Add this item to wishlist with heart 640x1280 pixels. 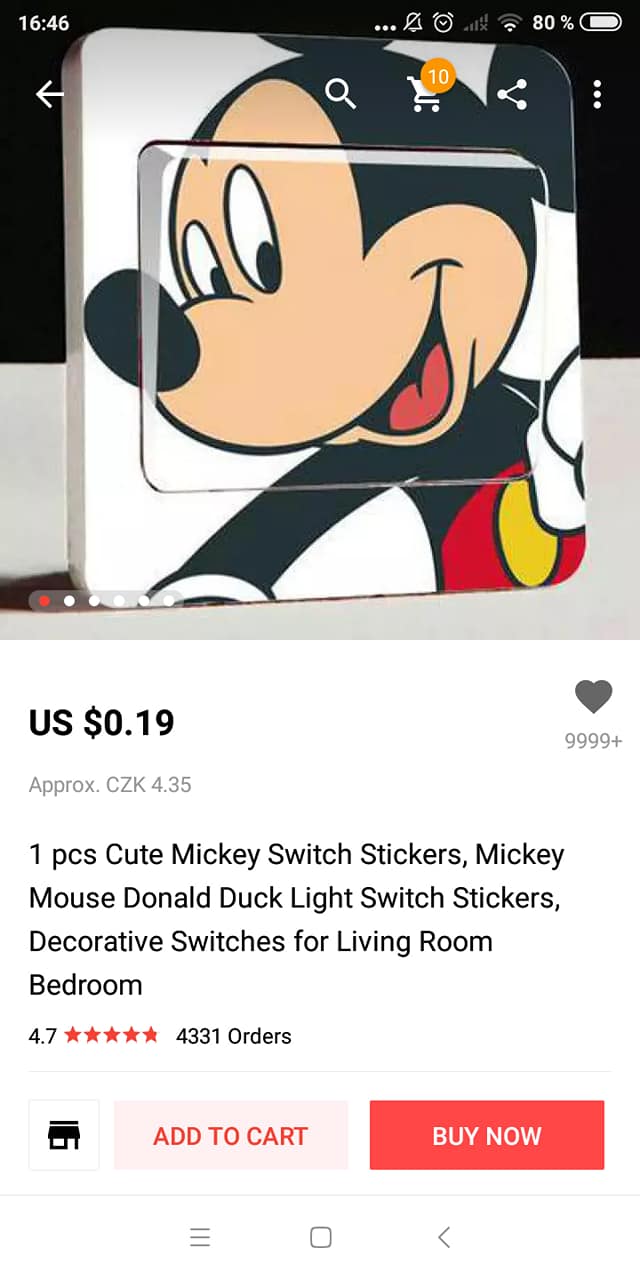593,696
